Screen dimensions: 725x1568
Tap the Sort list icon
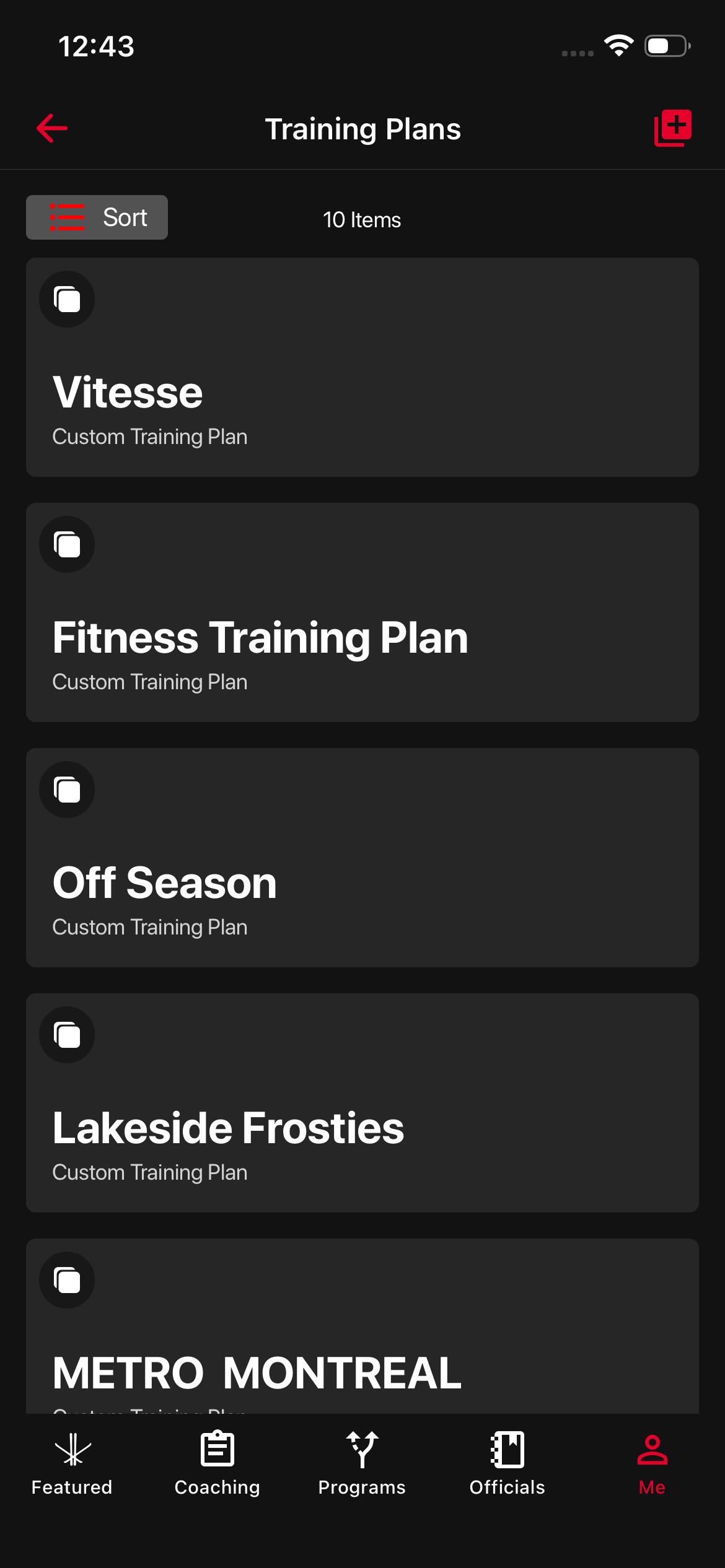tap(67, 217)
